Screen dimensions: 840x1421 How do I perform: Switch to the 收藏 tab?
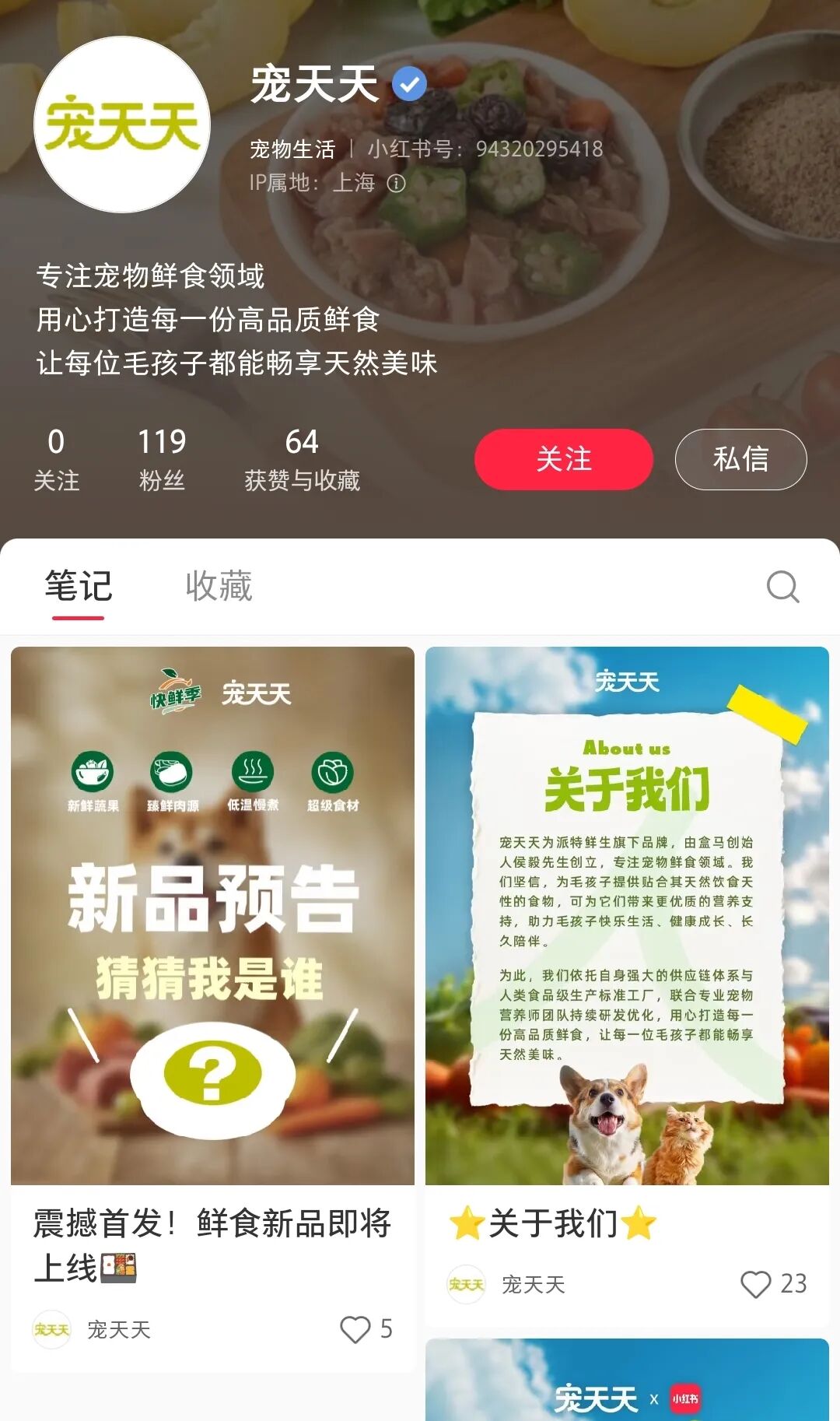tap(219, 586)
